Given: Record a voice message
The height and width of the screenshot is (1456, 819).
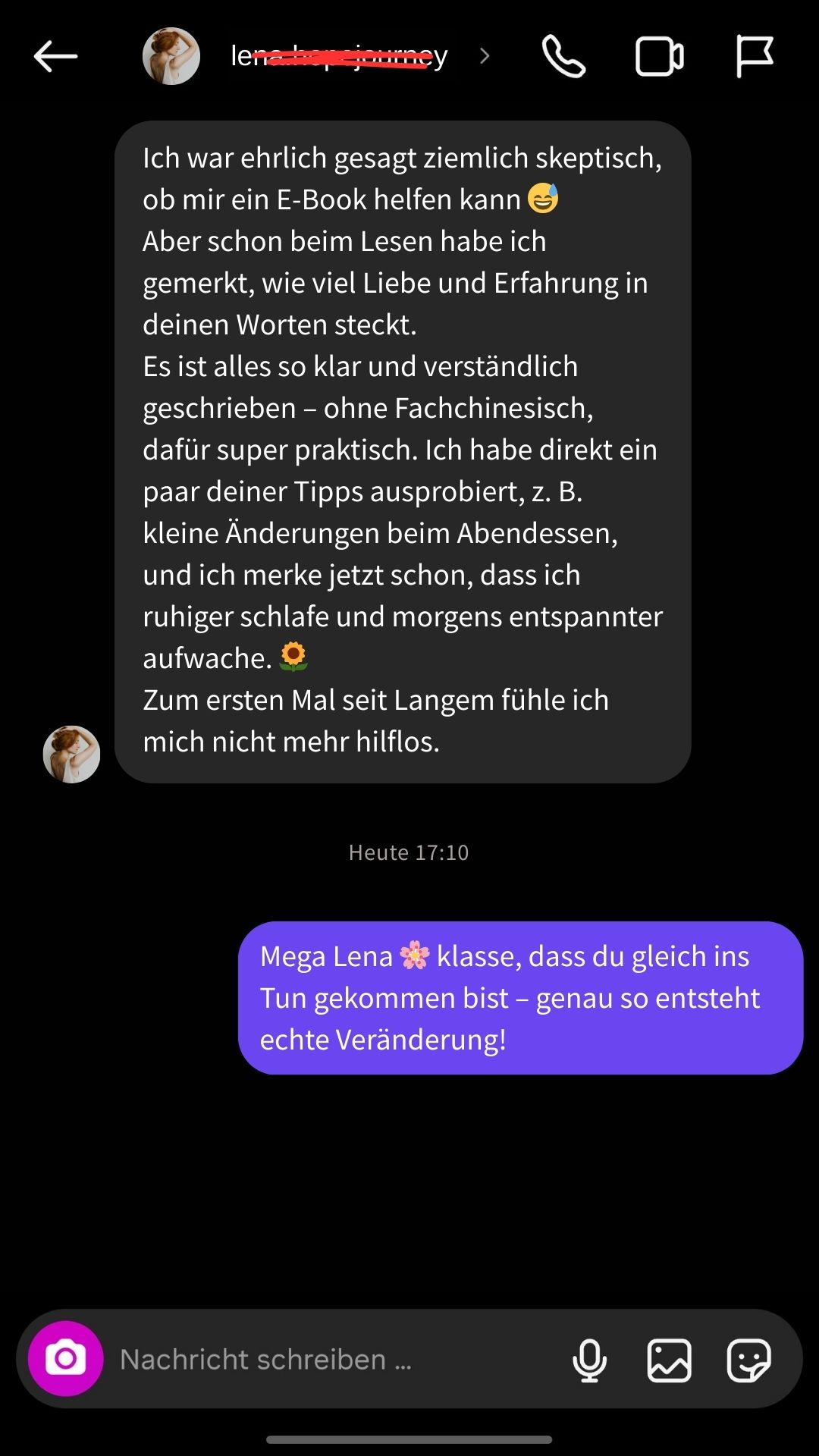Looking at the screenshot, I should (x=591, y=1360).
